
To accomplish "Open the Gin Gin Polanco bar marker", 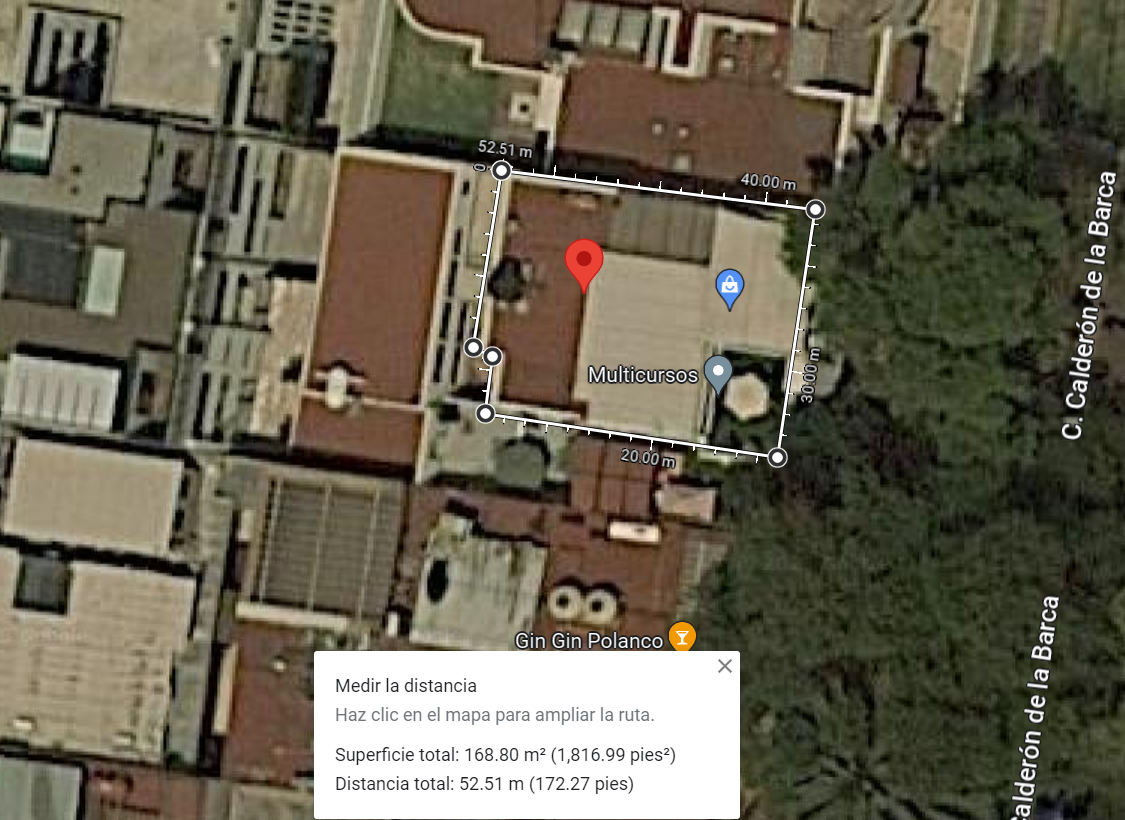I will tap(682, 636).
